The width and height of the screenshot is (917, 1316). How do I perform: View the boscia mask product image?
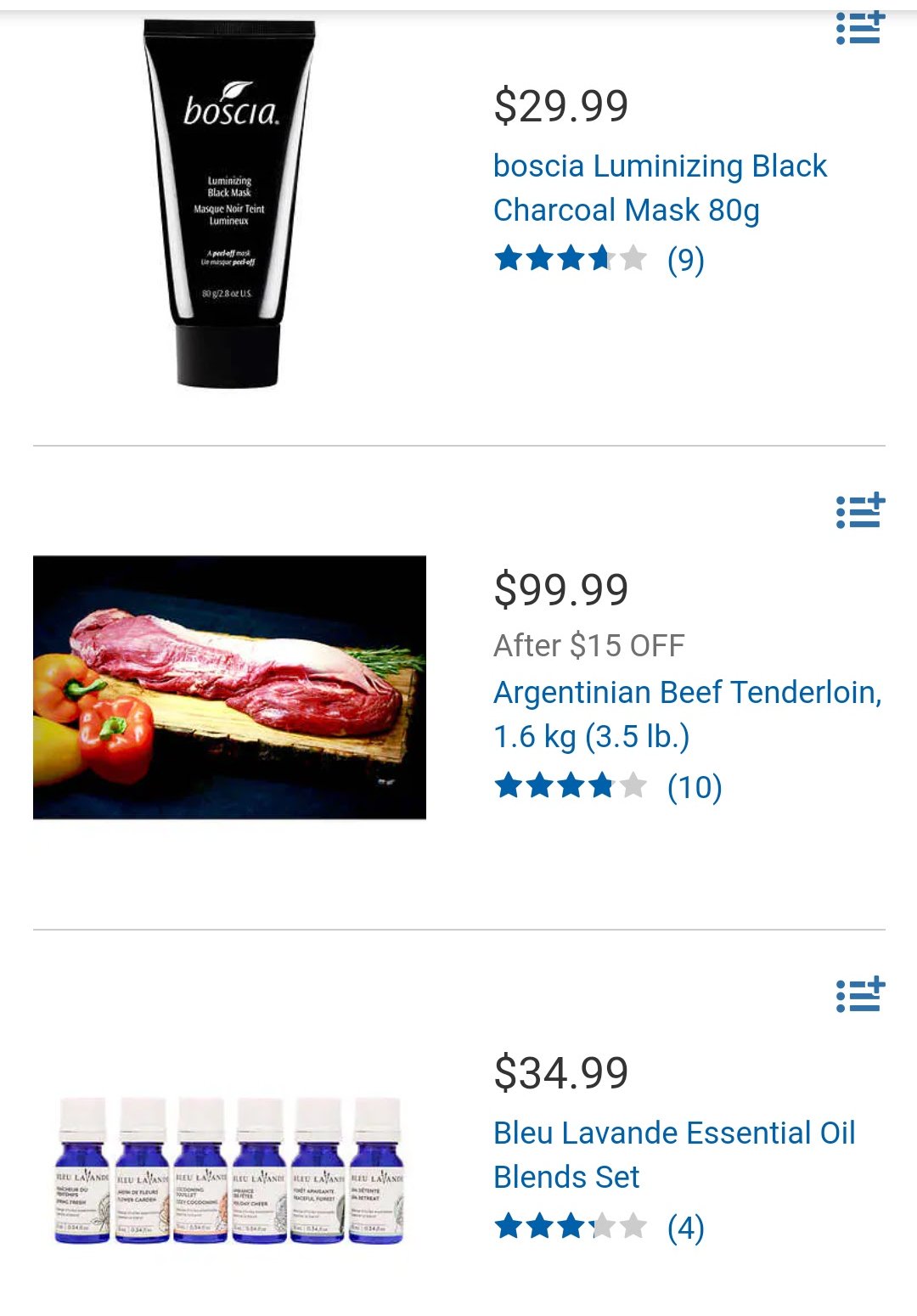(x=229, y=204)
